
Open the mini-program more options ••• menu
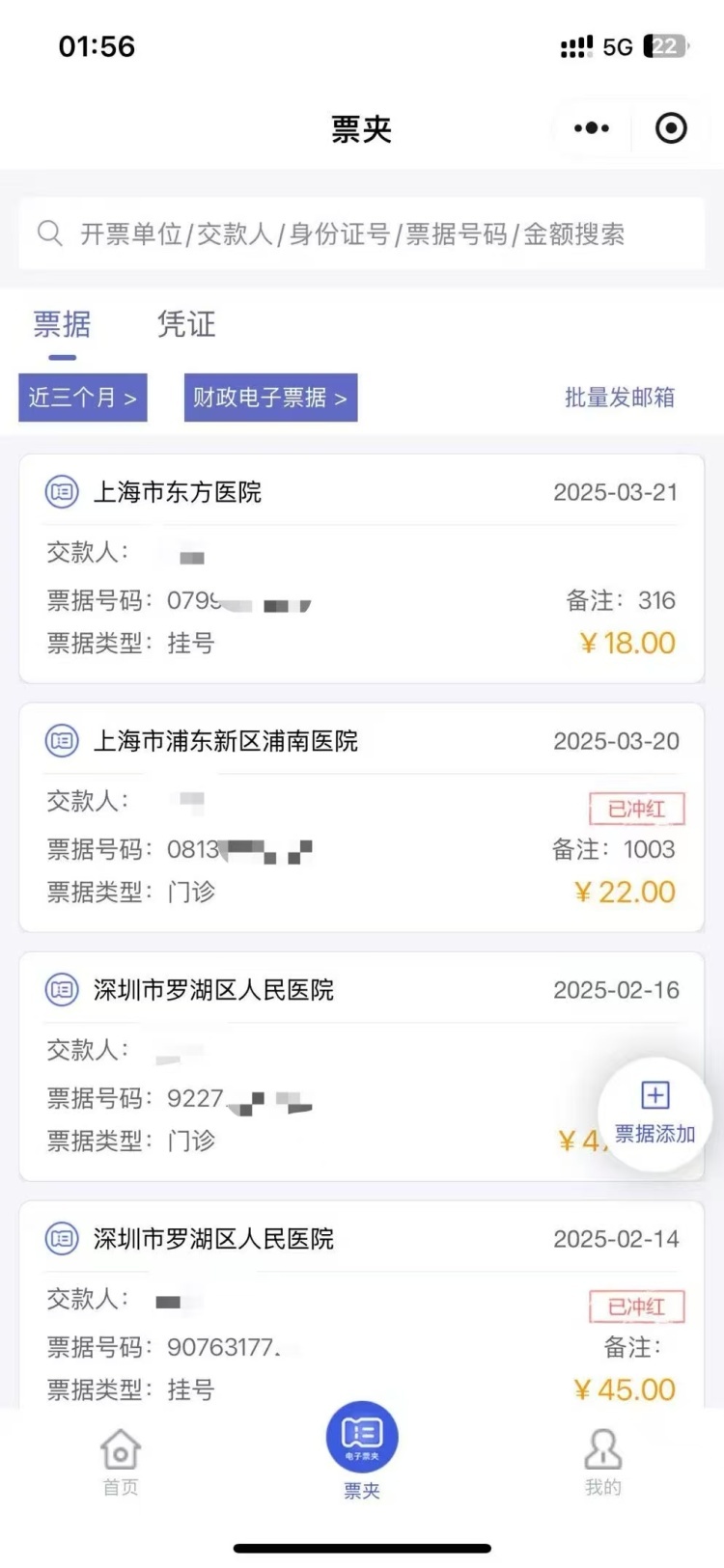tap(592, 127)
